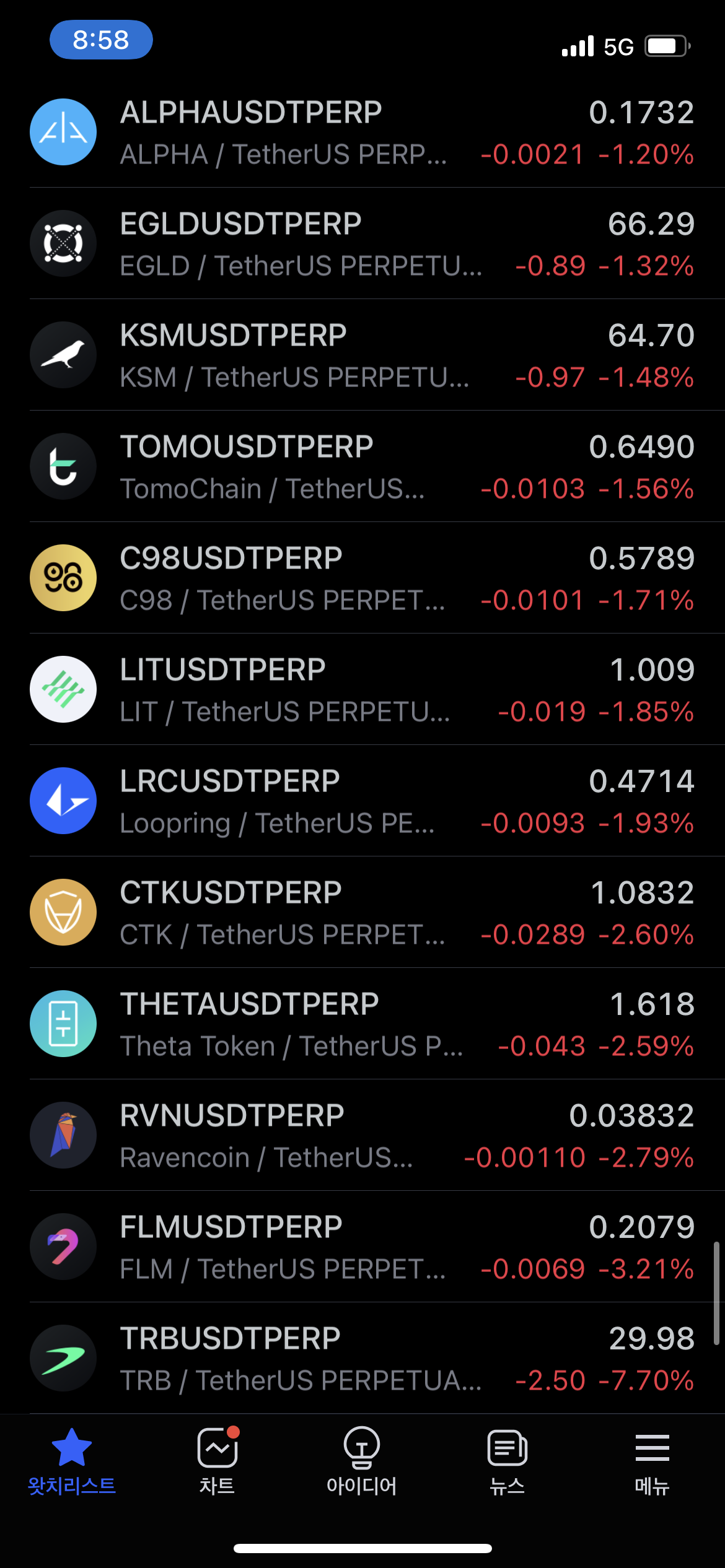The width and height of the screenshot is (725, 1568).
Task: Select KSMUSDTPERP from the watchlist
Action: point(362,355)
